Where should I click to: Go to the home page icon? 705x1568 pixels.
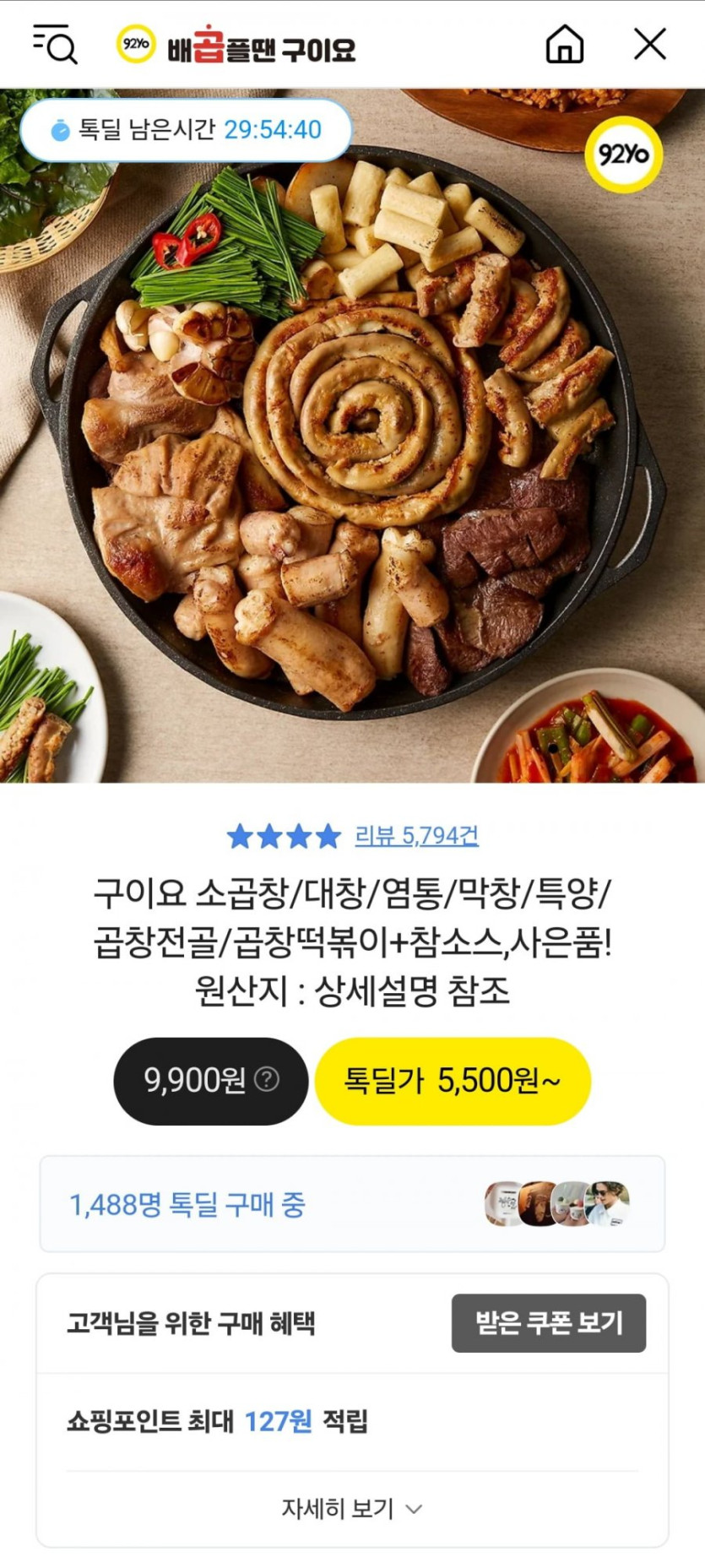[564, 44]
